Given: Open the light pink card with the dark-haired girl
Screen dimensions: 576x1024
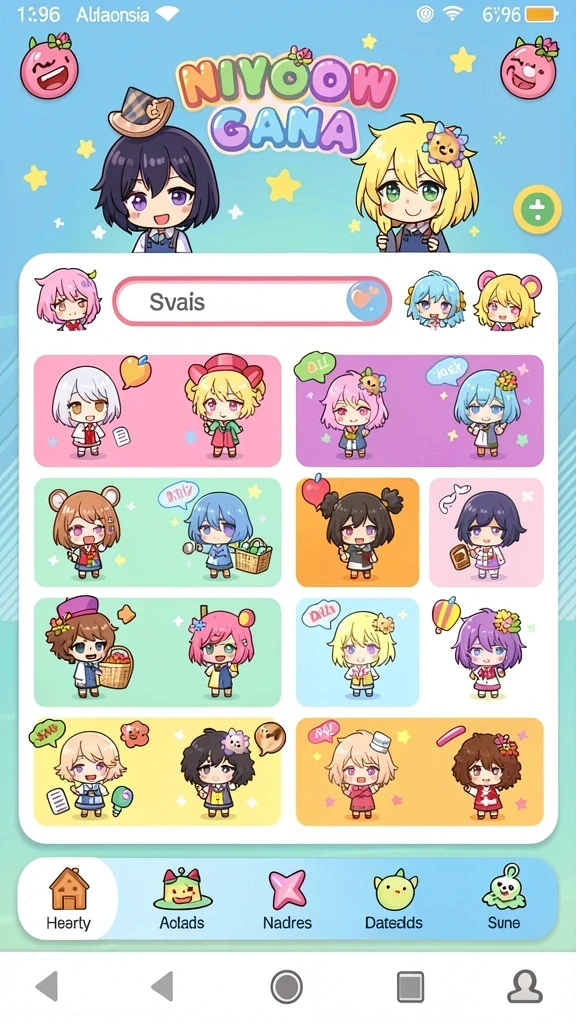Looking at the screenshot, I should click(487, 532).
